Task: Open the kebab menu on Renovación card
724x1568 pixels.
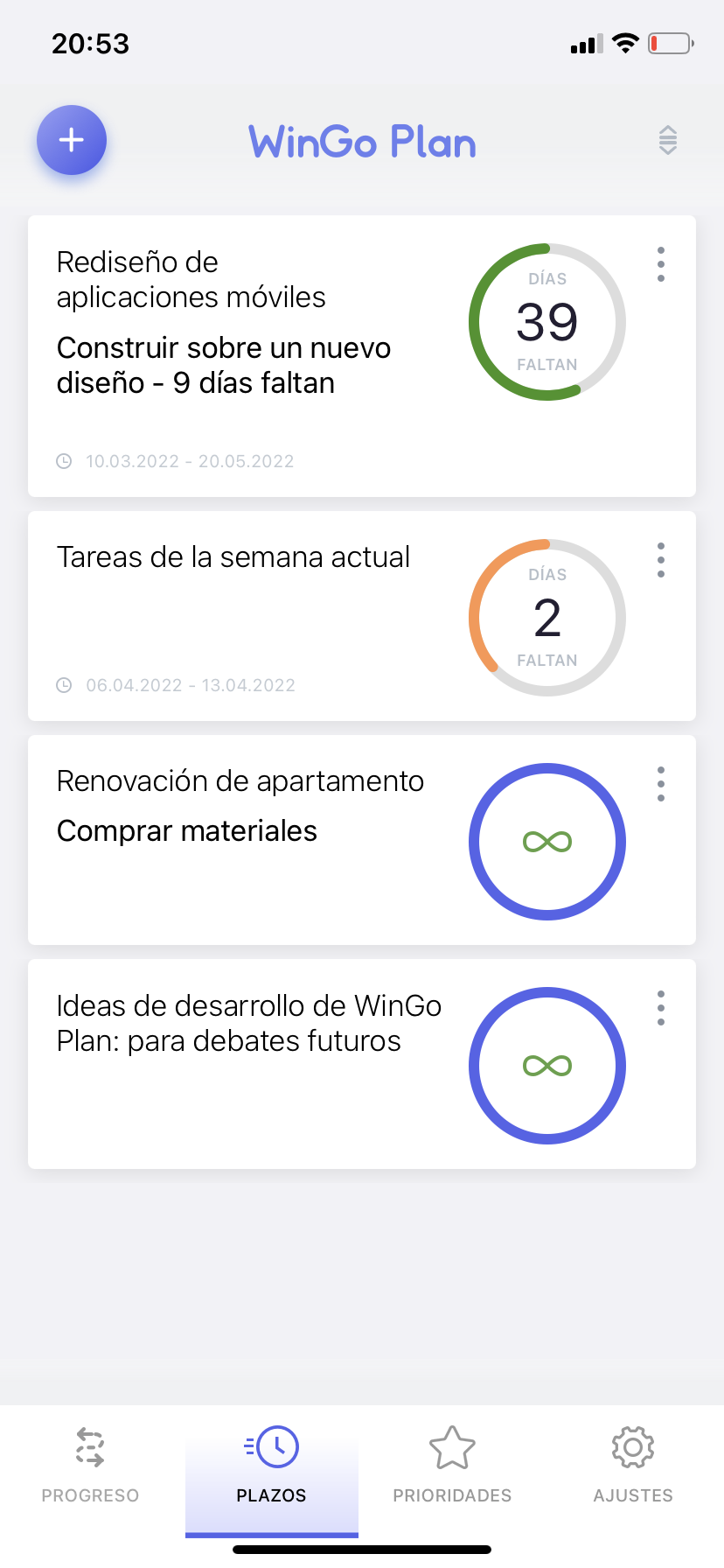Action: pyautogui.click(x=661, y=783)
